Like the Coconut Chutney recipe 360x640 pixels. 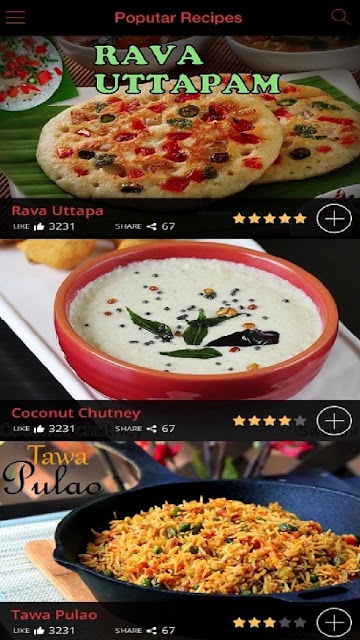tap(44, 429)
